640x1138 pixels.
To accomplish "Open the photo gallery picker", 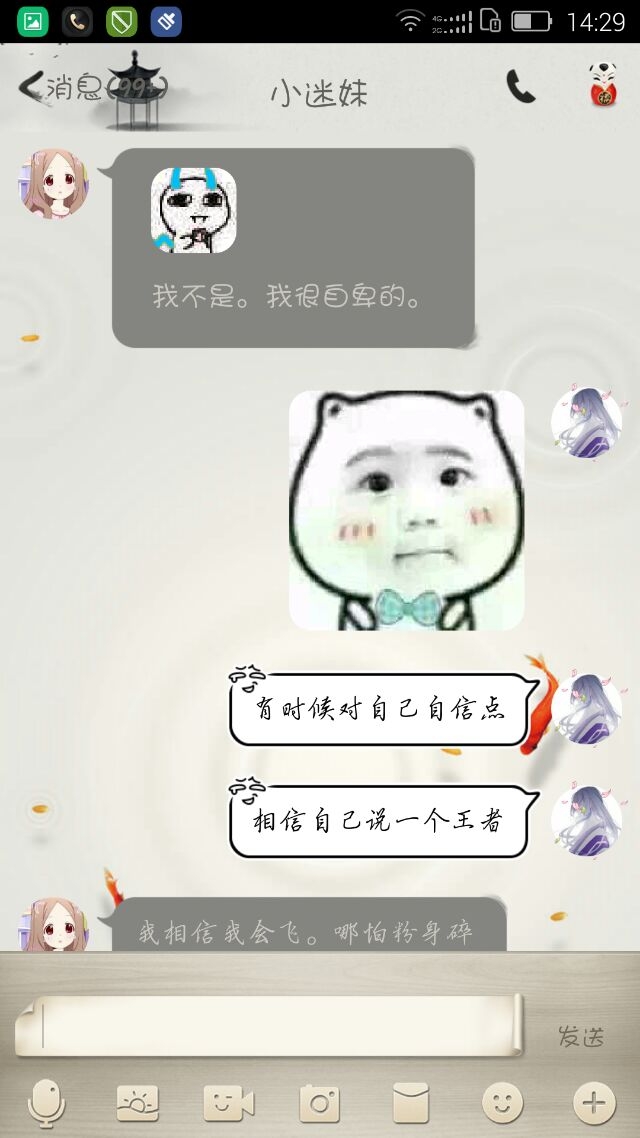I will click(138, 1103).
